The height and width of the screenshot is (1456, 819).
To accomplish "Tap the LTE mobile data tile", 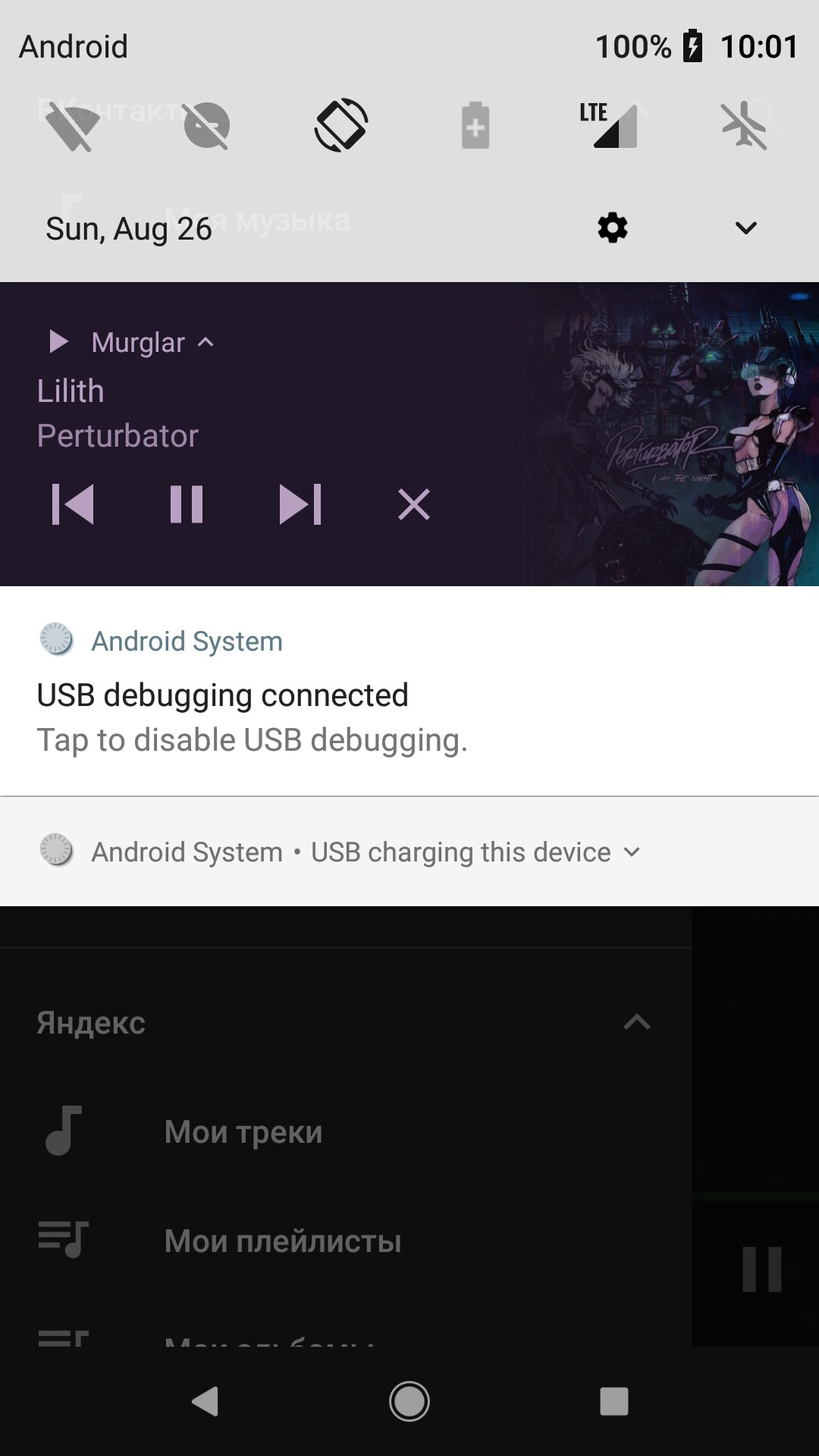I will coord(610,125).
